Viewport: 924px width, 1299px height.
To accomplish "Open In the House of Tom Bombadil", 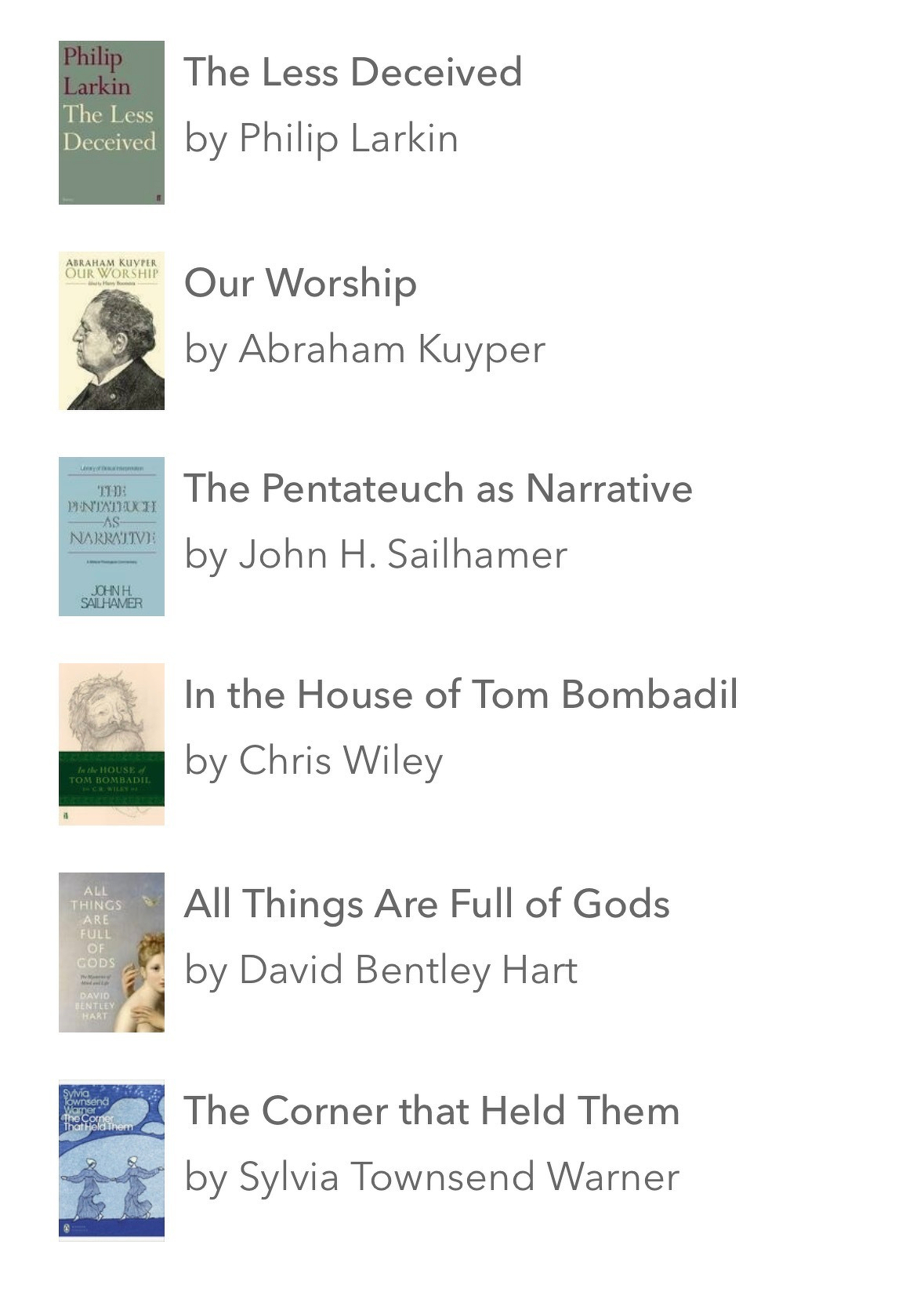I will tap(461, 695).
